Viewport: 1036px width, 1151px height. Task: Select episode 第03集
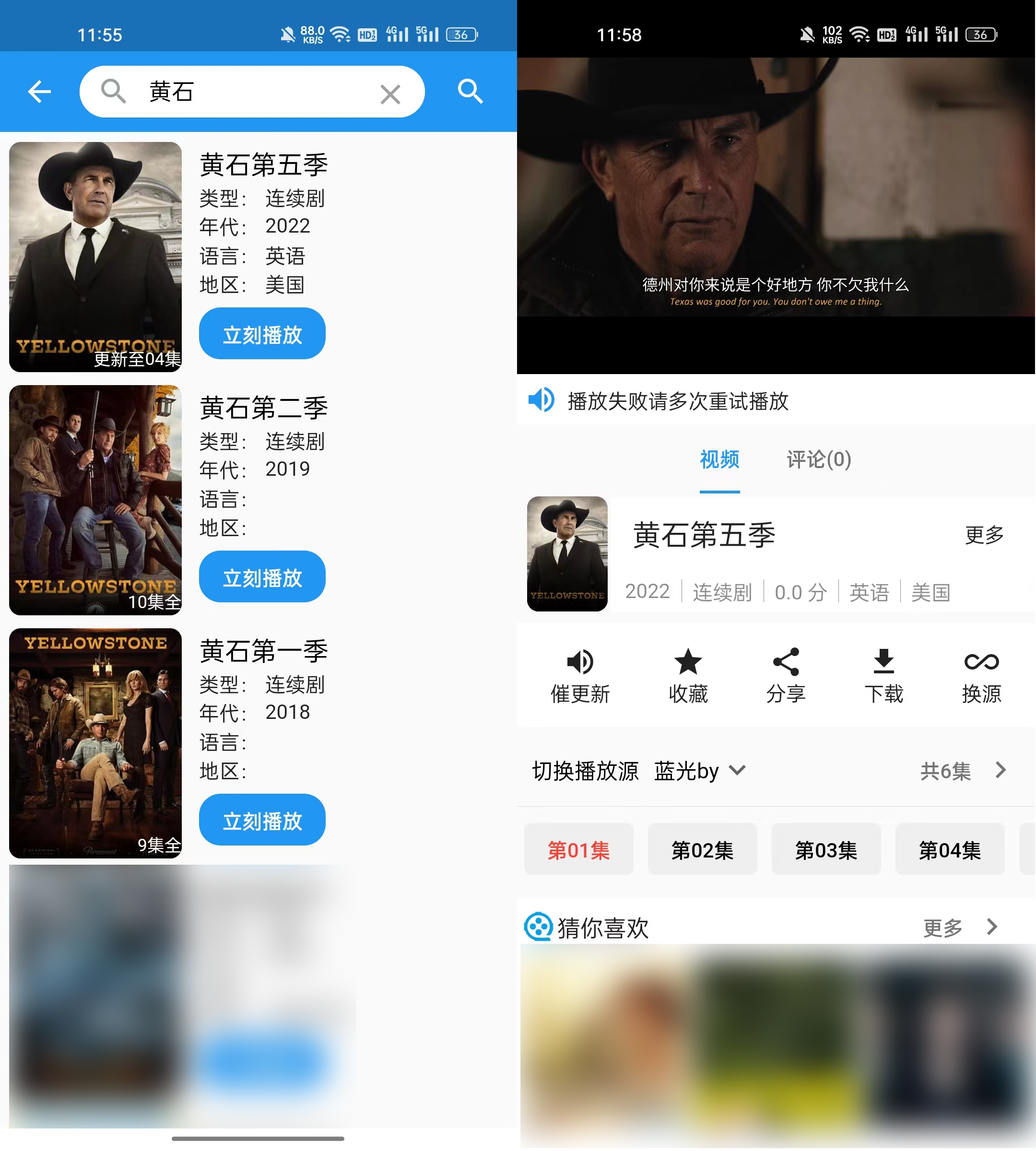(x=826, y=850)
